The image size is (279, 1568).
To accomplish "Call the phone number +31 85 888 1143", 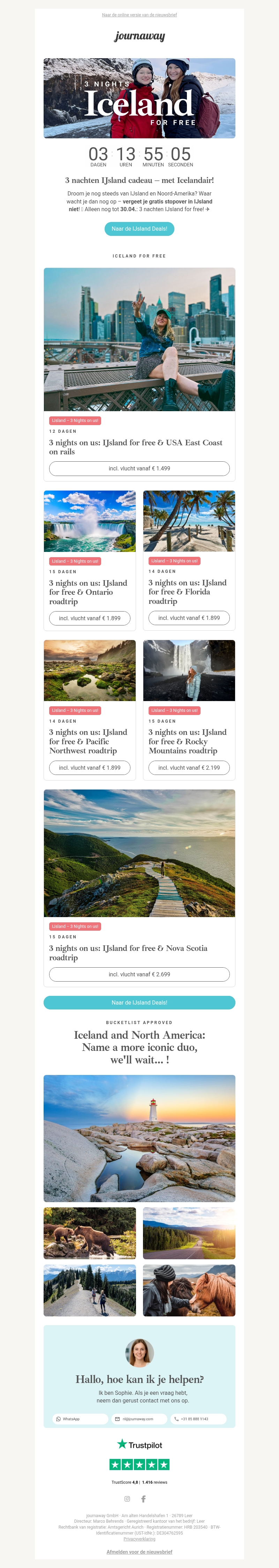I will pos(197,1419).
